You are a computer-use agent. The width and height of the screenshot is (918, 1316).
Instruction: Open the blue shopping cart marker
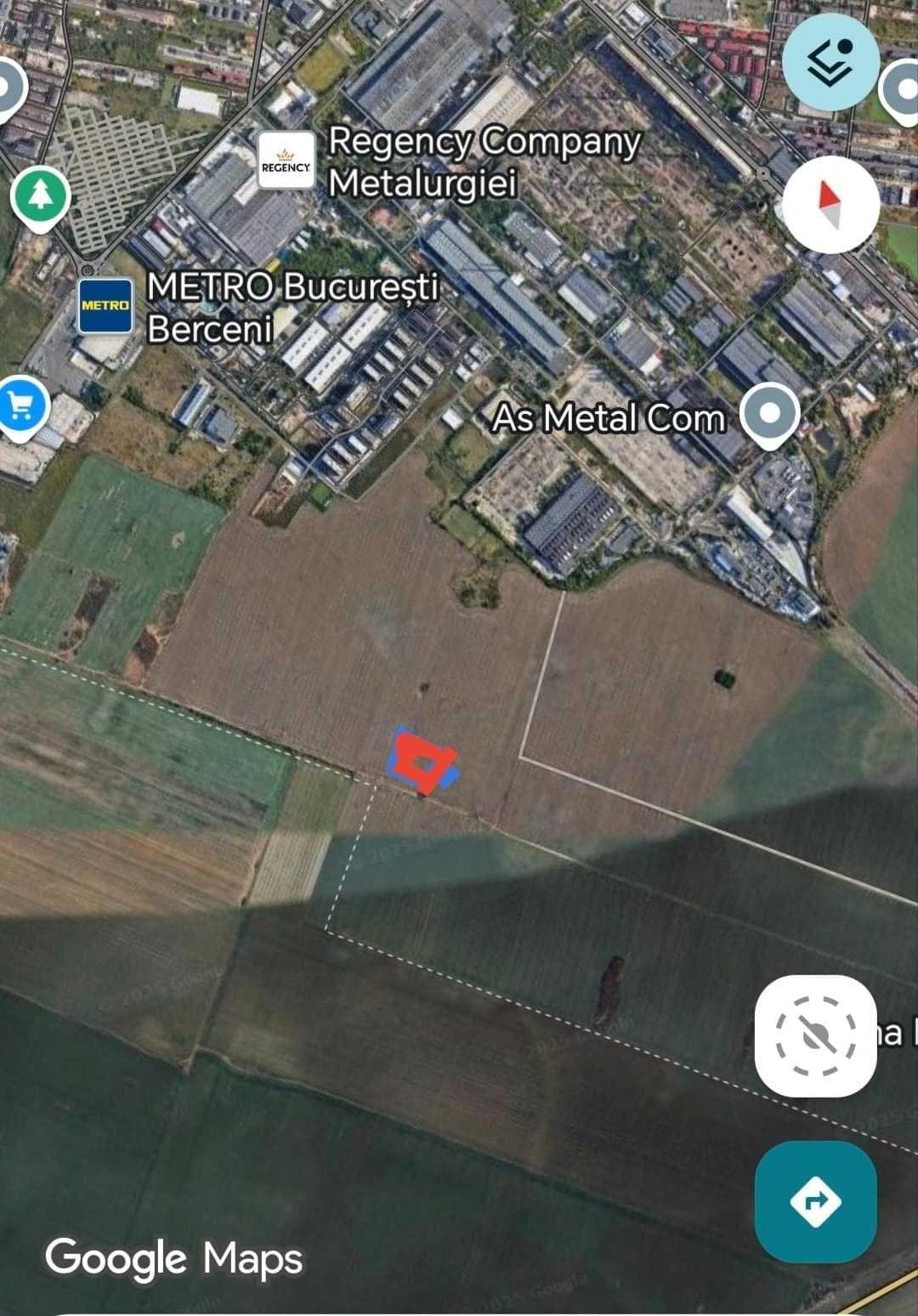click(x=20, y=406)
